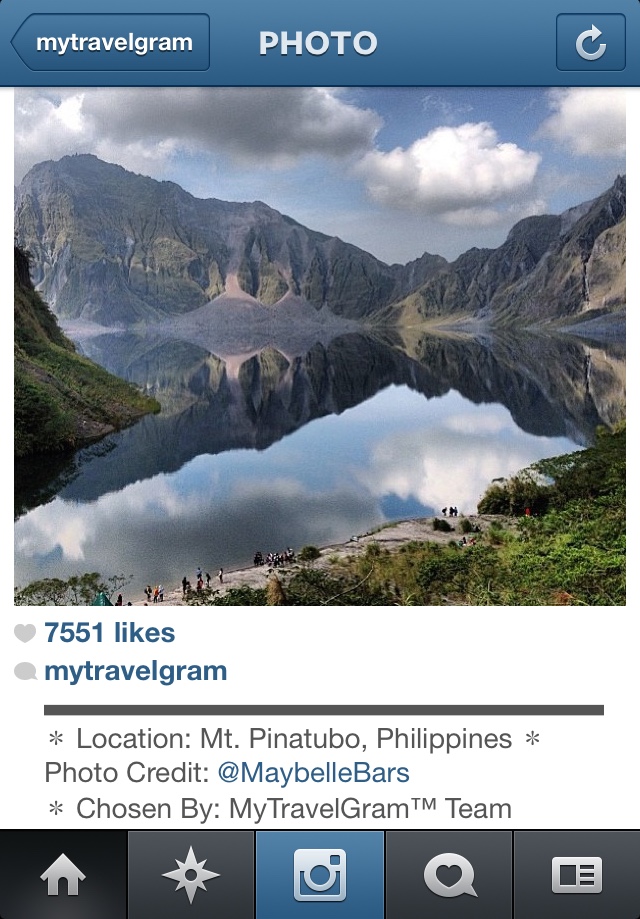Viewport: 640px width, 919px height.
Task: Open the Mt. Pinatubo photo
Action: pyautogui.click(x=320, y=347)
